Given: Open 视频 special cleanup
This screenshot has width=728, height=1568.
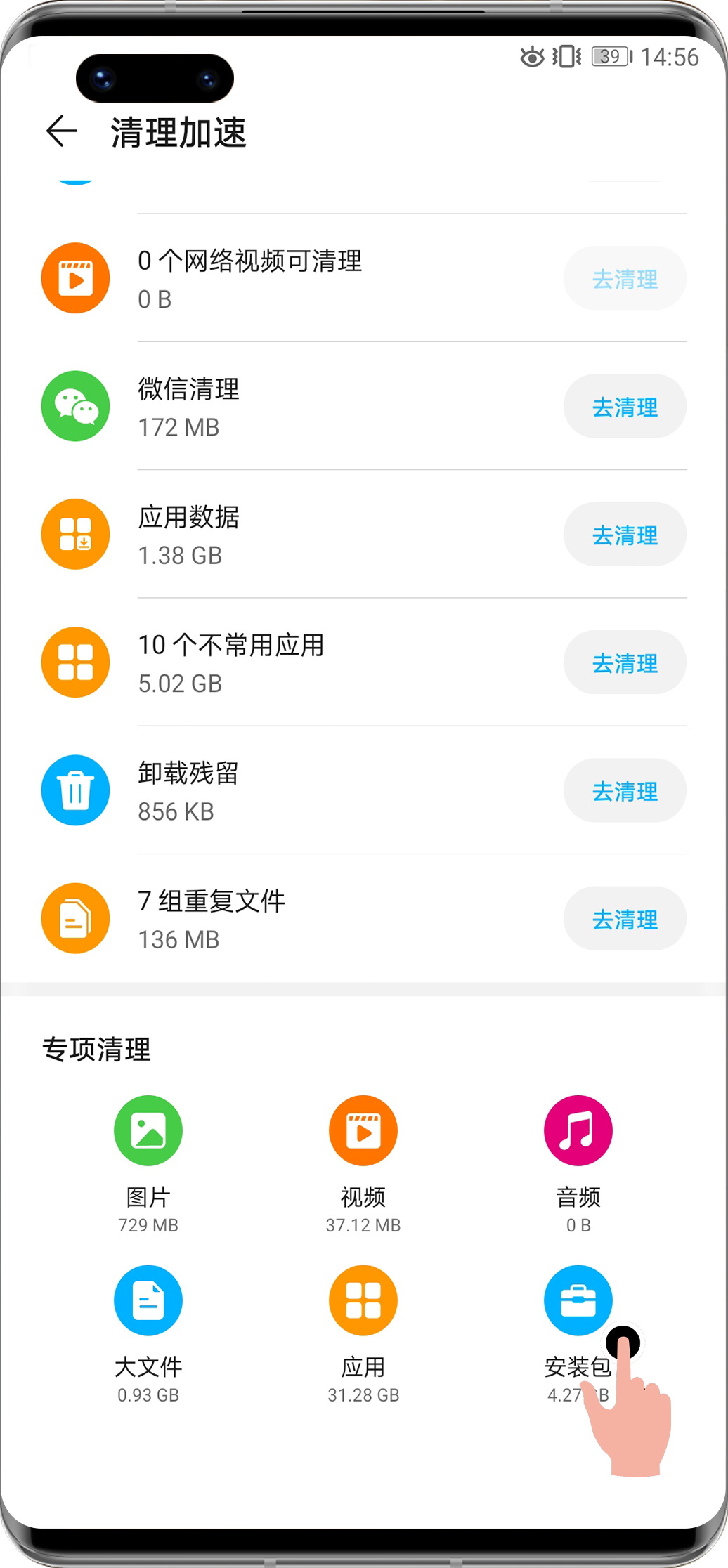Looking at the screenshot, I should [x=363, y=1131].
